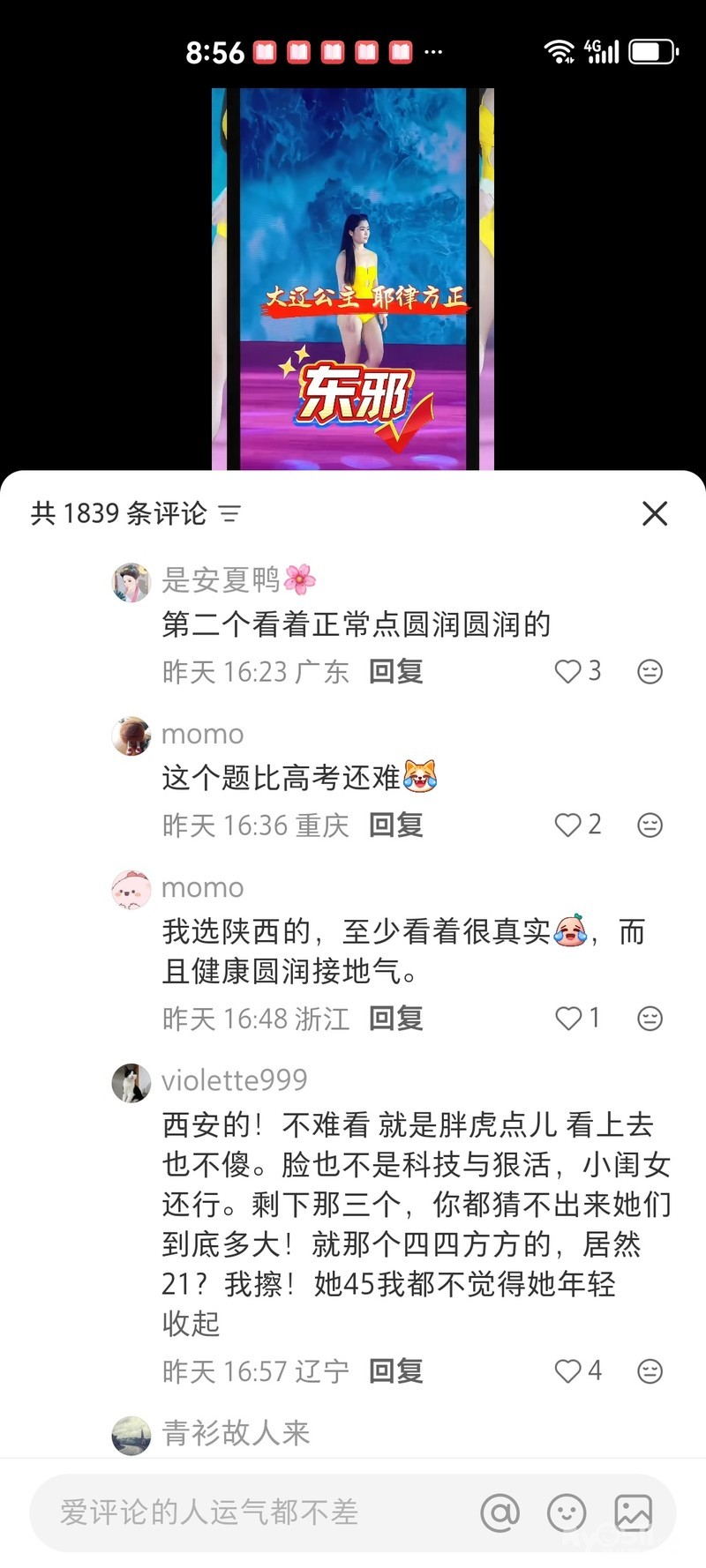Viewport: 706px width, 1568px height.
Task: Open violette999's profile avatar
Action: point(131,1083)
